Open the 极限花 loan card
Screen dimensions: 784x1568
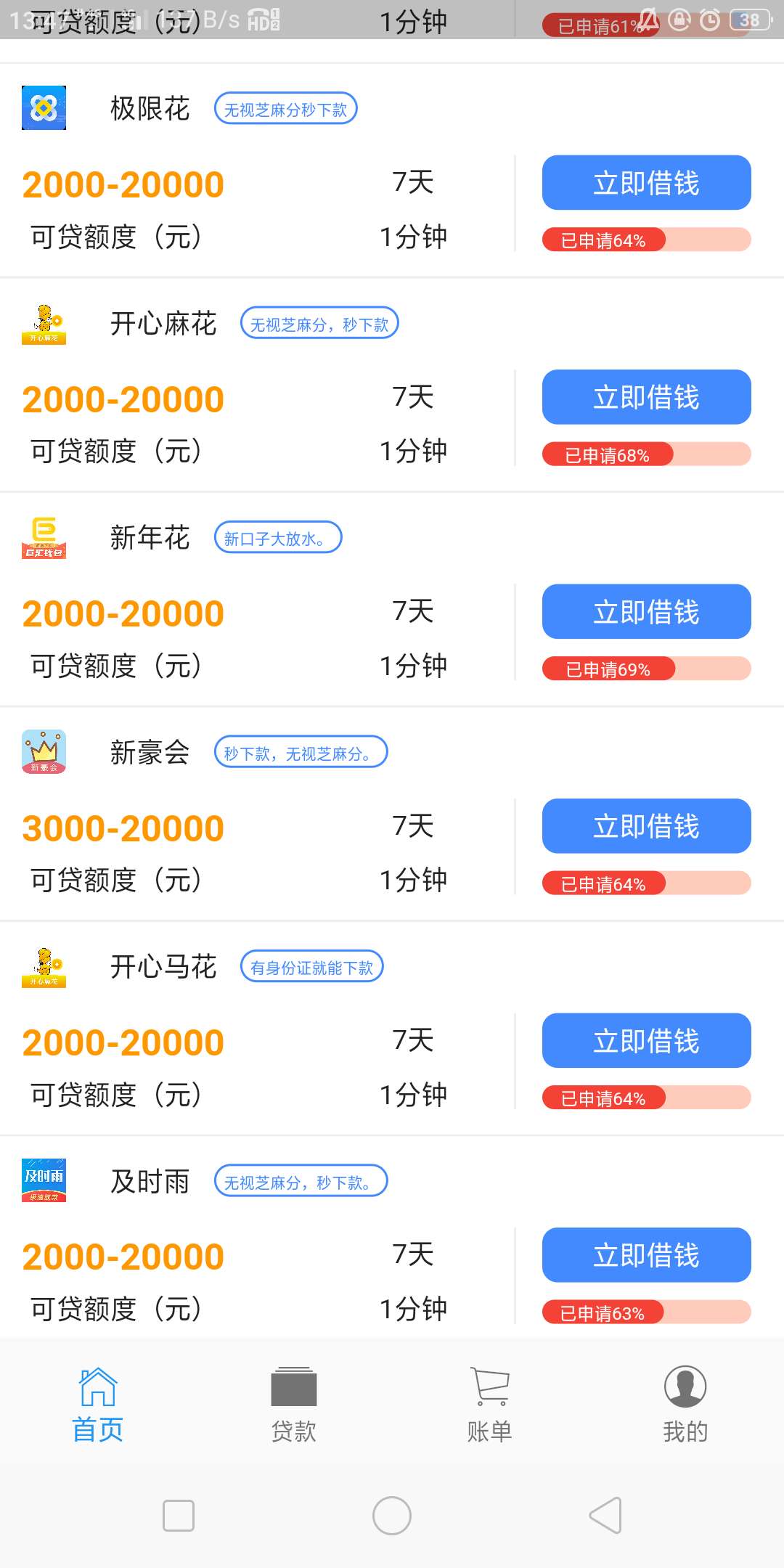tap(392, 171)
